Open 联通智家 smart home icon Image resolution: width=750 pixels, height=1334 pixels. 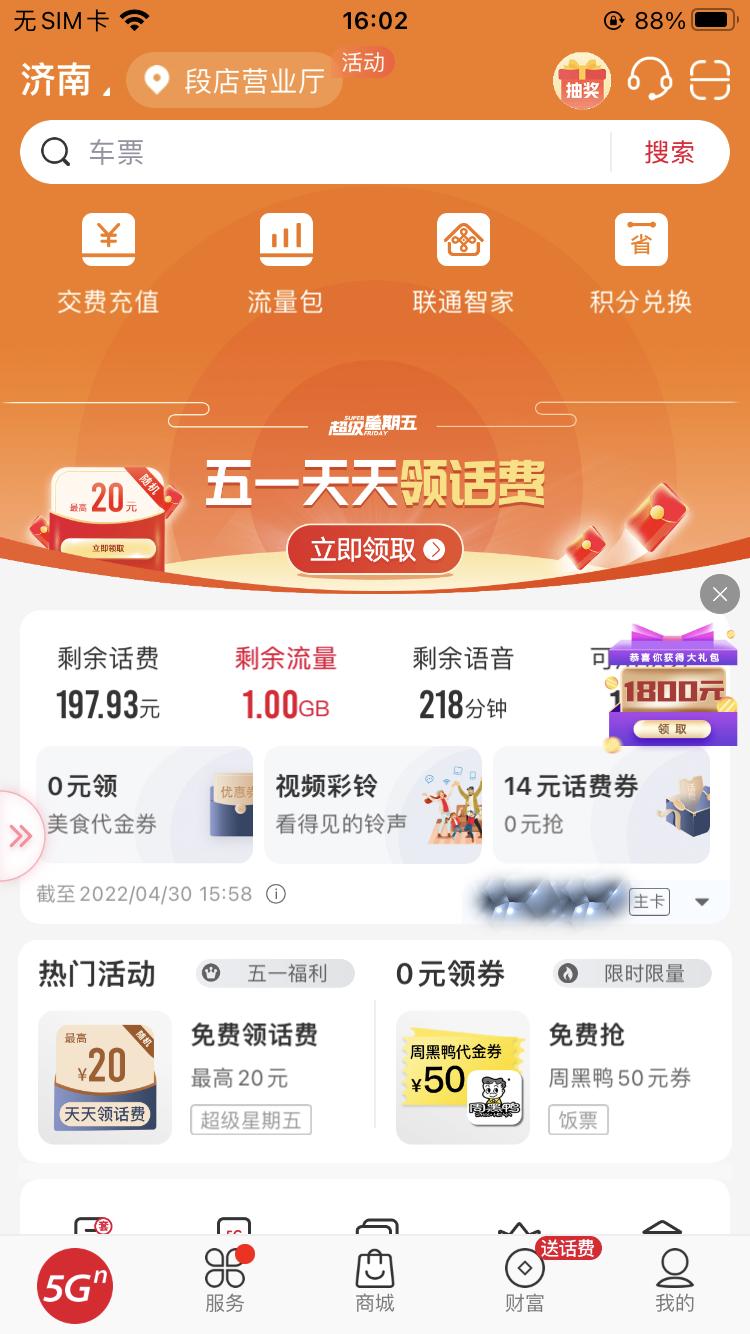pyautogui.click(x=463, y=260)
